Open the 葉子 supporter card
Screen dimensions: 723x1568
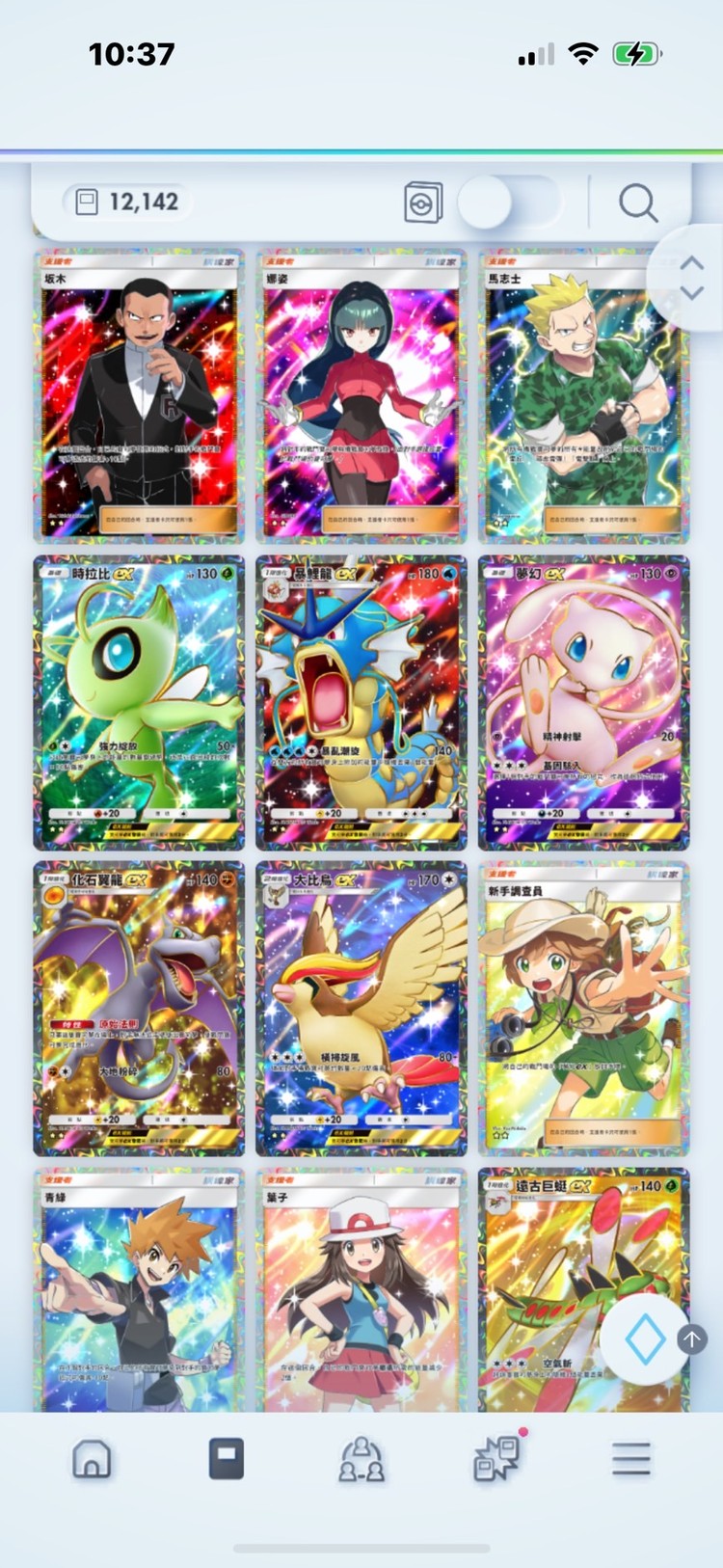pyautogui.click(x=361, y=1292)
